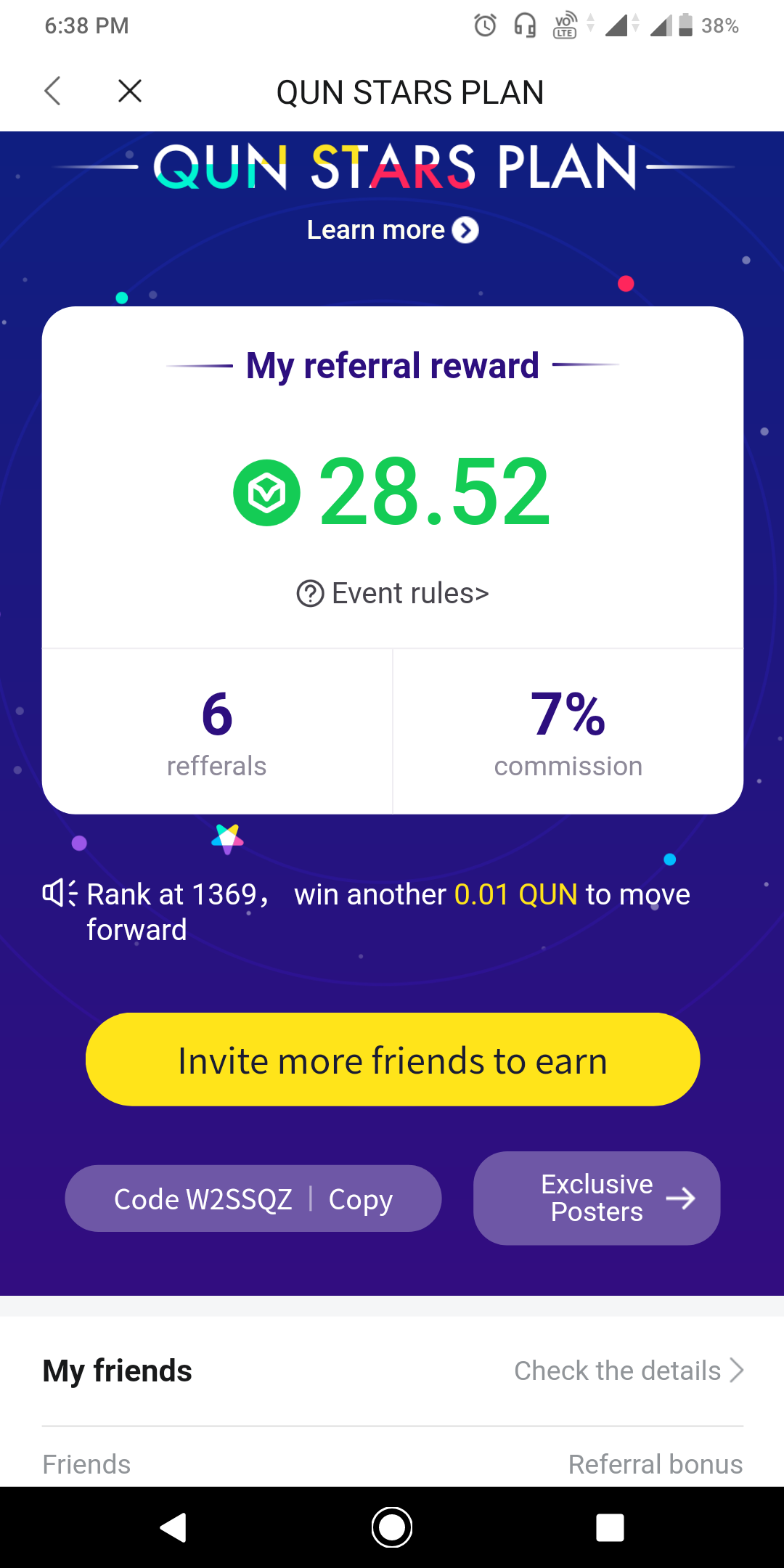The width and height of the screenshot is (784, 1568).
Task: View the Event rules
Action: pyautogui.click(x=393, y=593)
